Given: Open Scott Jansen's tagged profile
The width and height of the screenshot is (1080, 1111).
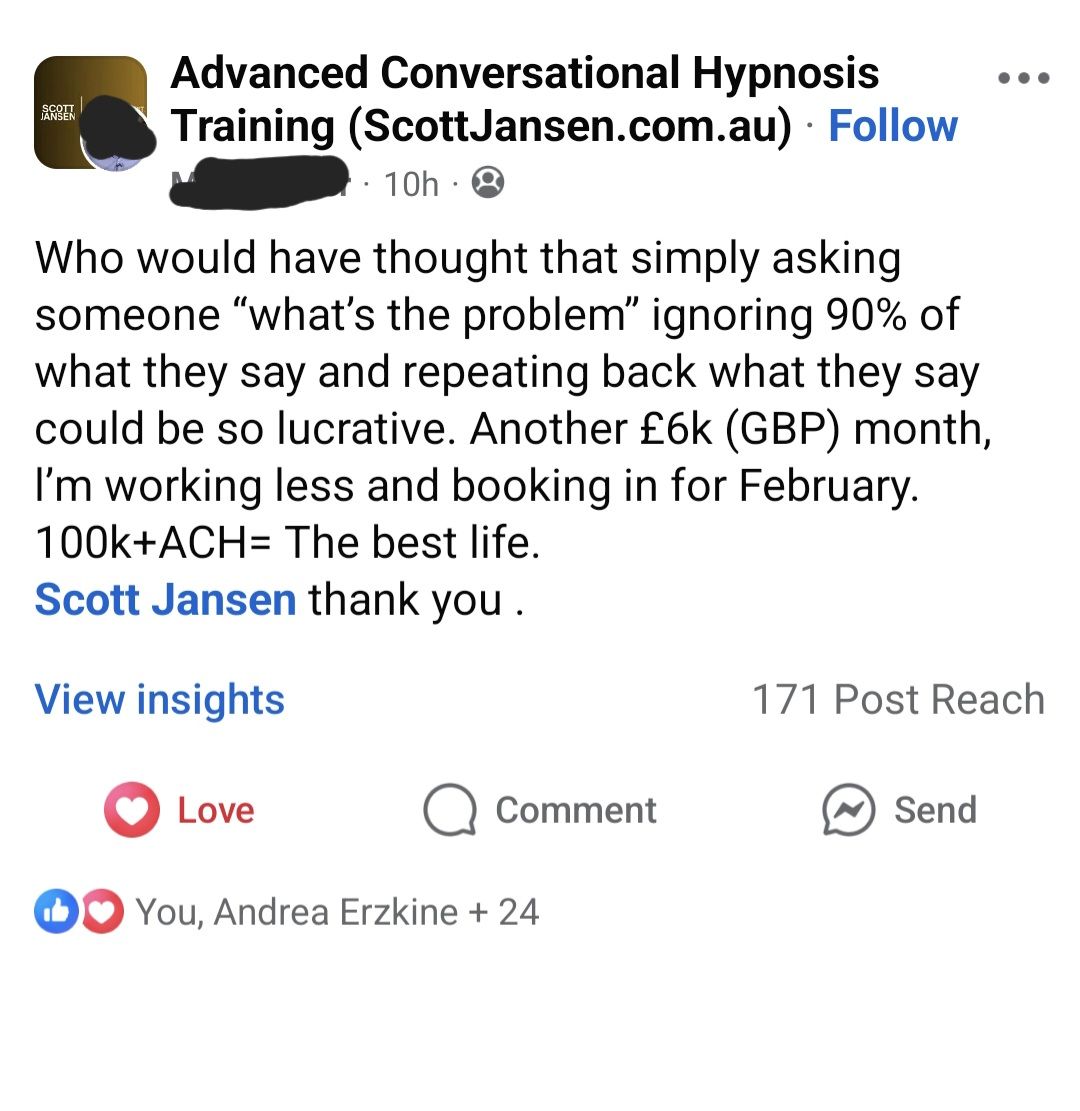Looking at the screenshot, I should pyautogui.click(x=165, y=599).
